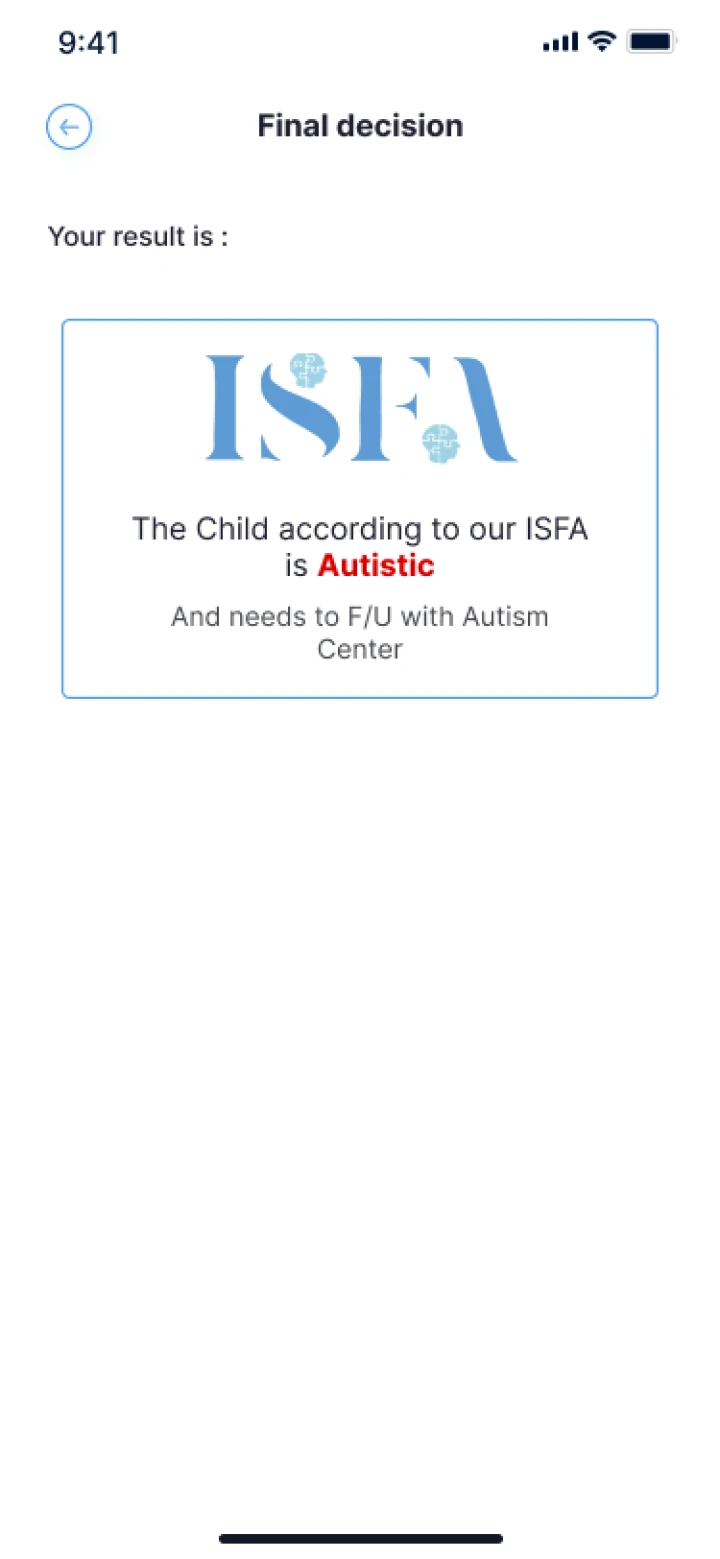
Task: Go back from Final decision screen
Action: (x=69, y=127)
